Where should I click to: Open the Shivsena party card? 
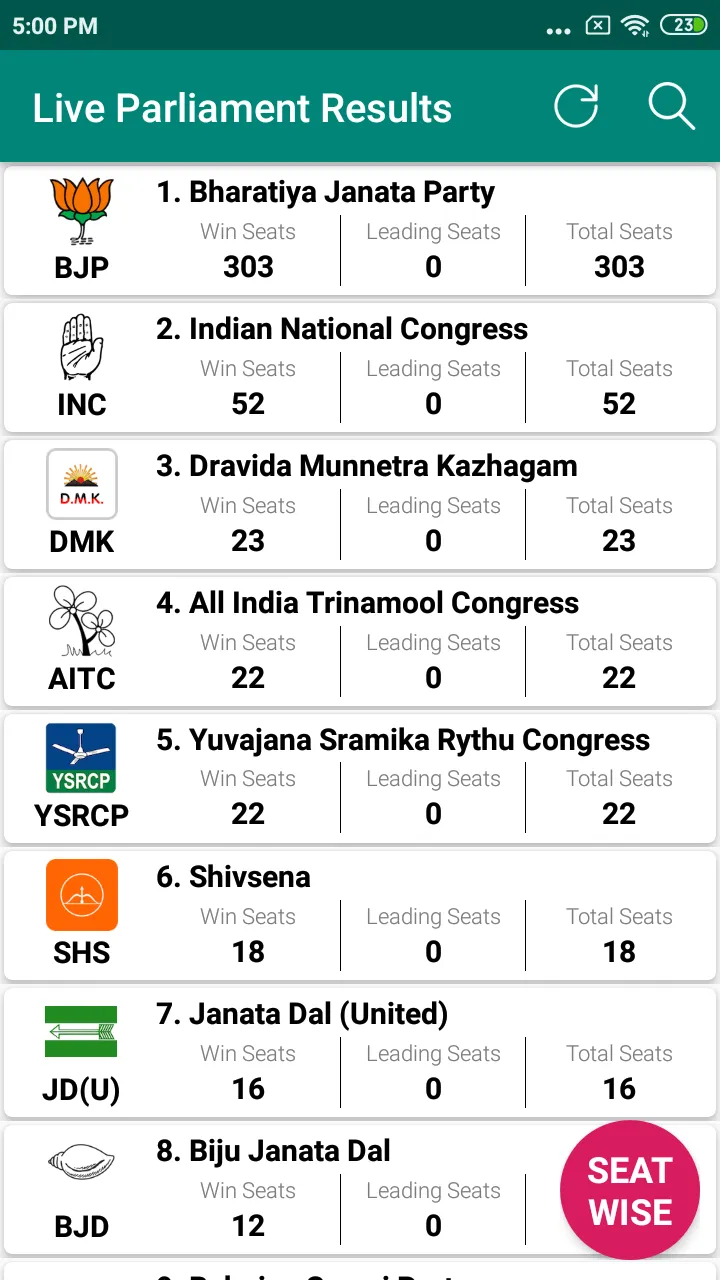[360, 916]
